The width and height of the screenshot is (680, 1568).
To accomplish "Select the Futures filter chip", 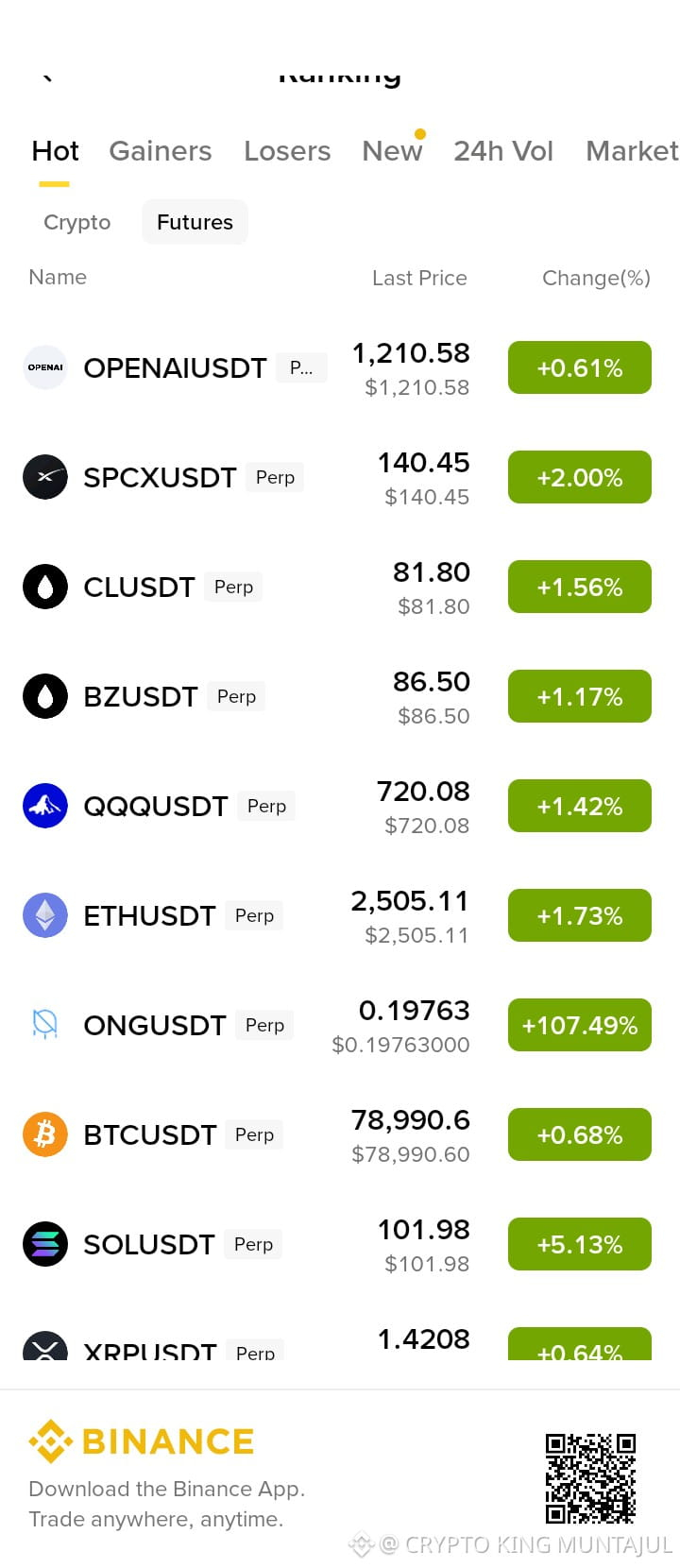I will 195,222.
